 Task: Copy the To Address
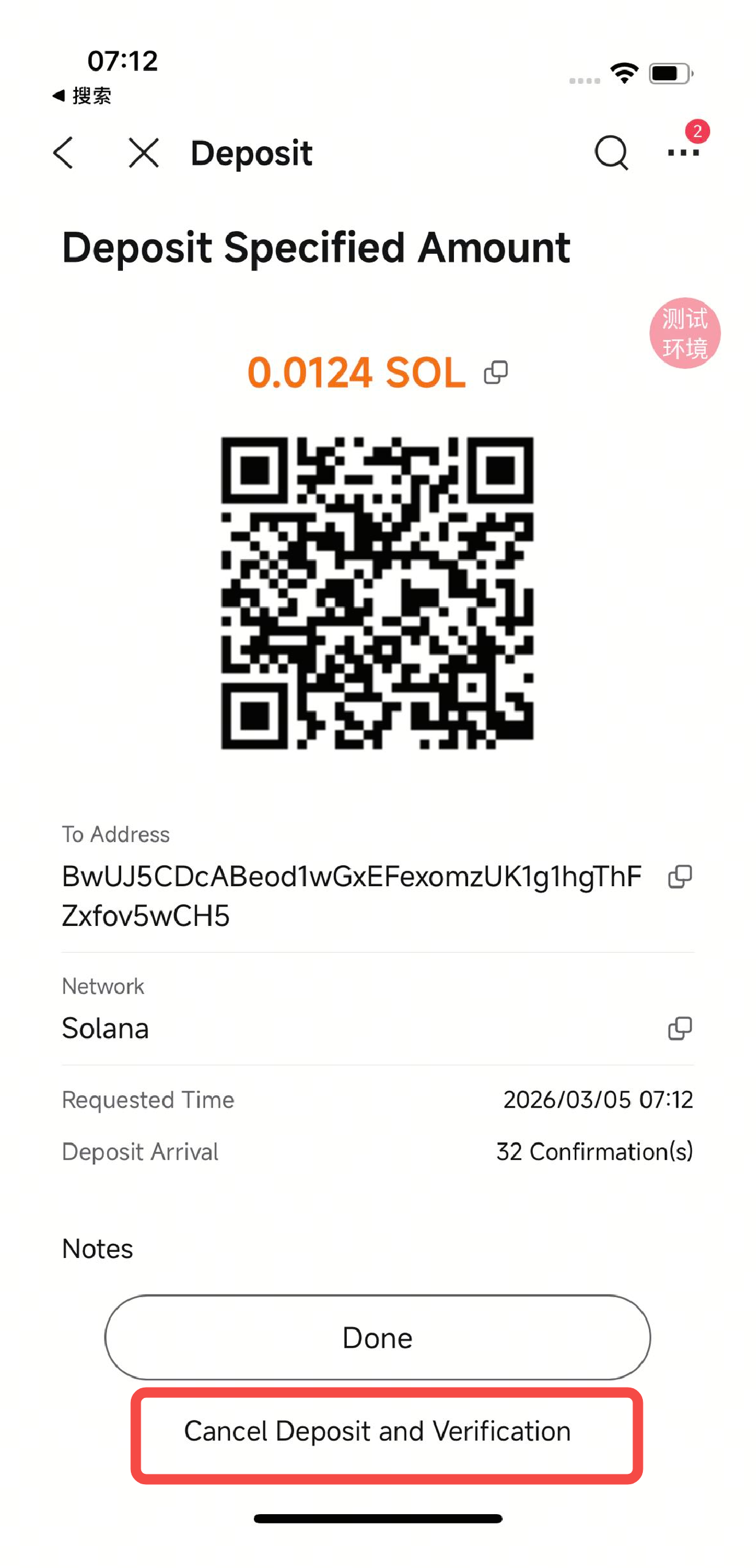pos(680,876)
